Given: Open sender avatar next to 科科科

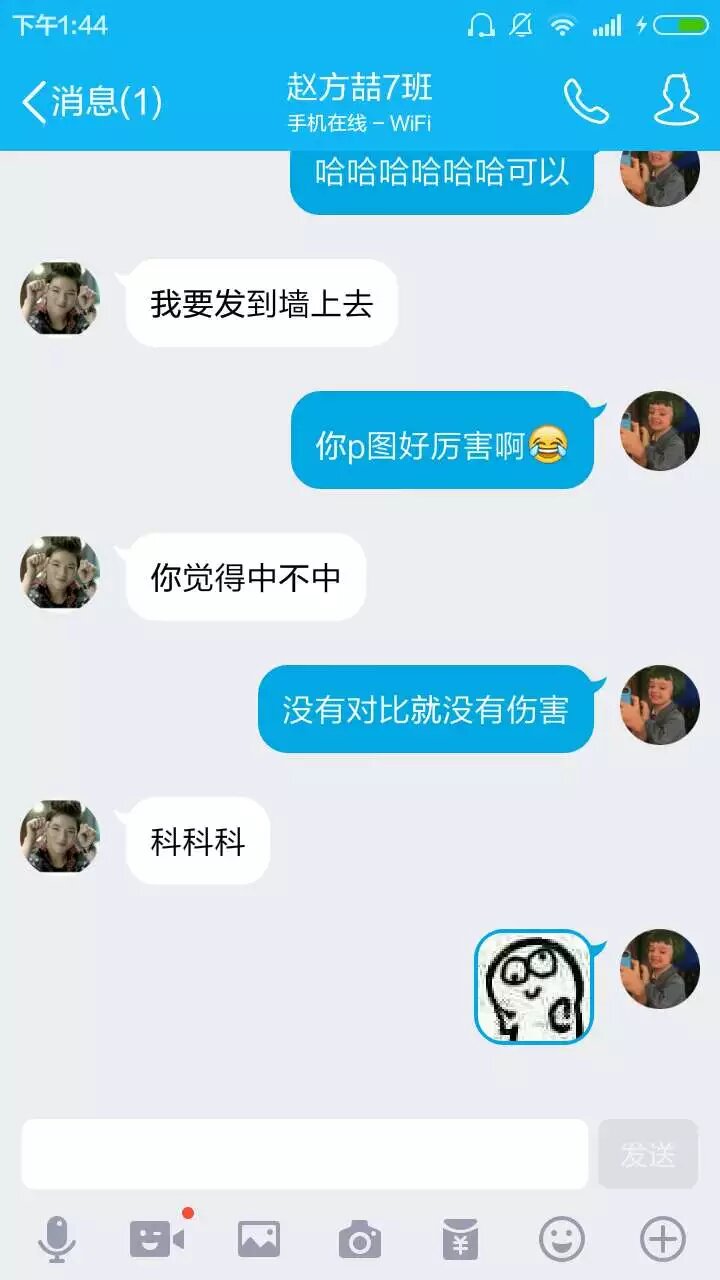Looking at the screenshot, I should pos(60,836).
